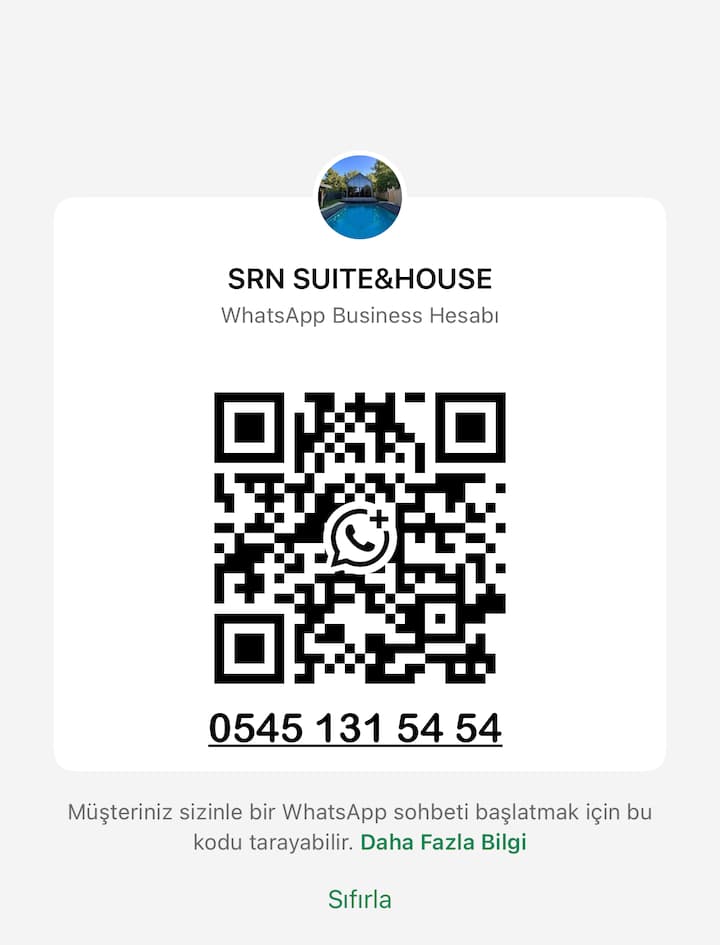Tap Sıfırla to reset the QR code
Image resolution: width=720 pixels, height=945 pixels.
(359, 899)
